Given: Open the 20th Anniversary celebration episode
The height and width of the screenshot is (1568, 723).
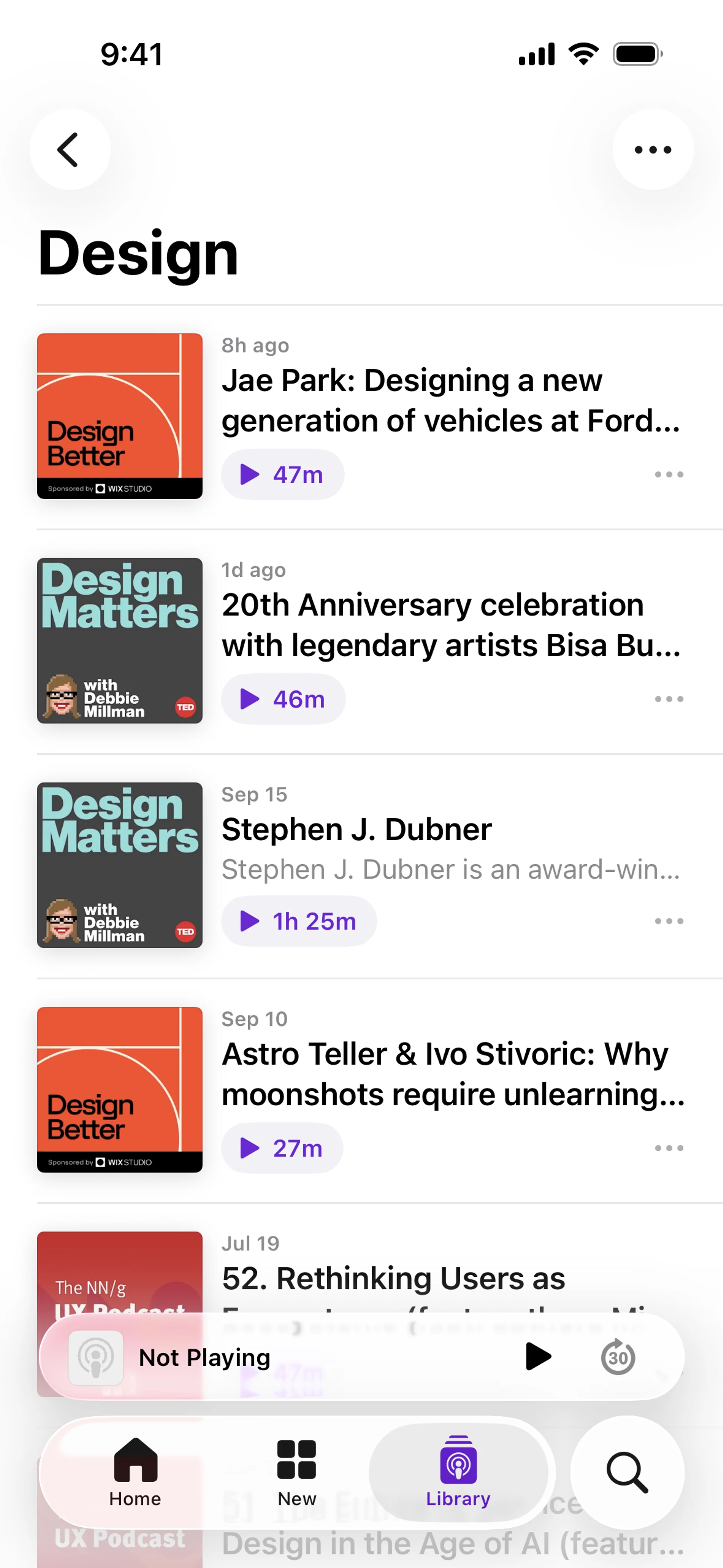Looking at the screenshot, I should (x=450, y=625).
